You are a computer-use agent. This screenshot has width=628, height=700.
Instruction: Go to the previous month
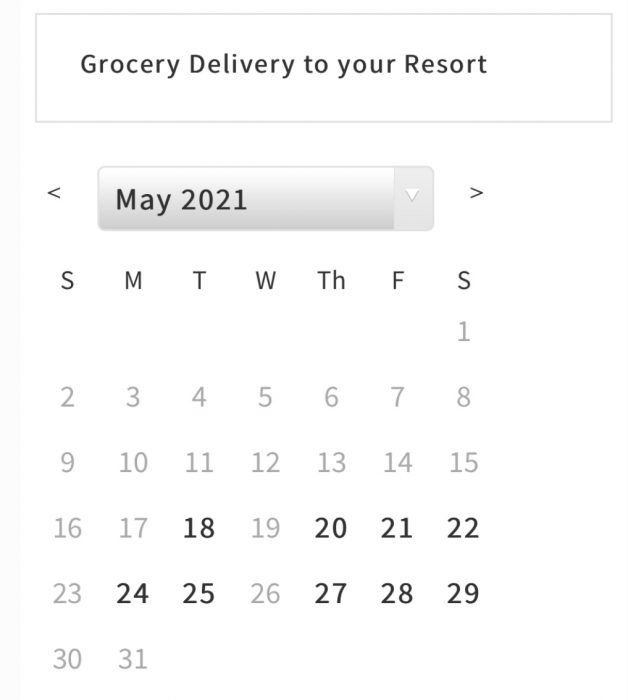pyautogui.click(x=55, y=193)
